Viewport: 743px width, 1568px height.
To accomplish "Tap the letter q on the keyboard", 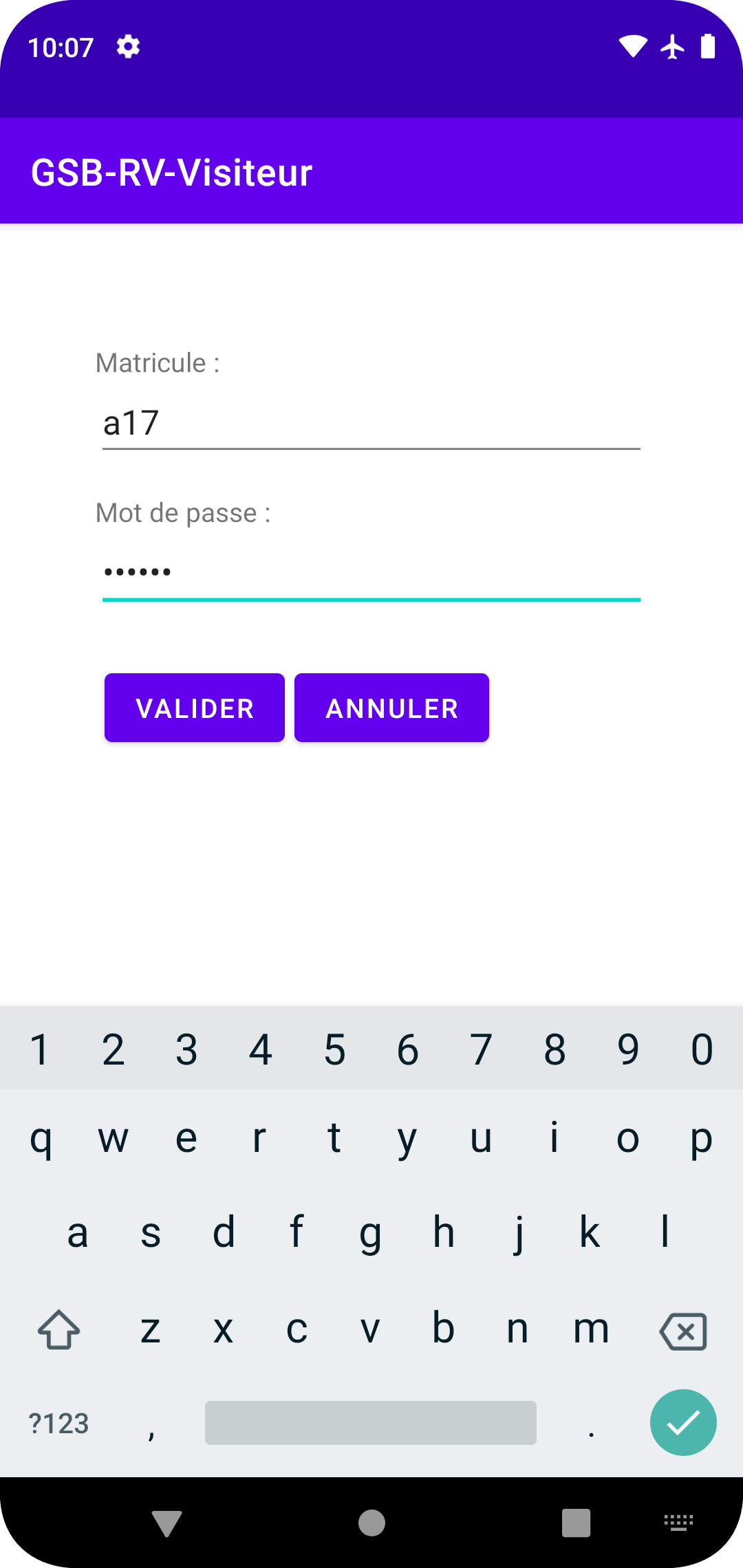I will pos(42,1138).
